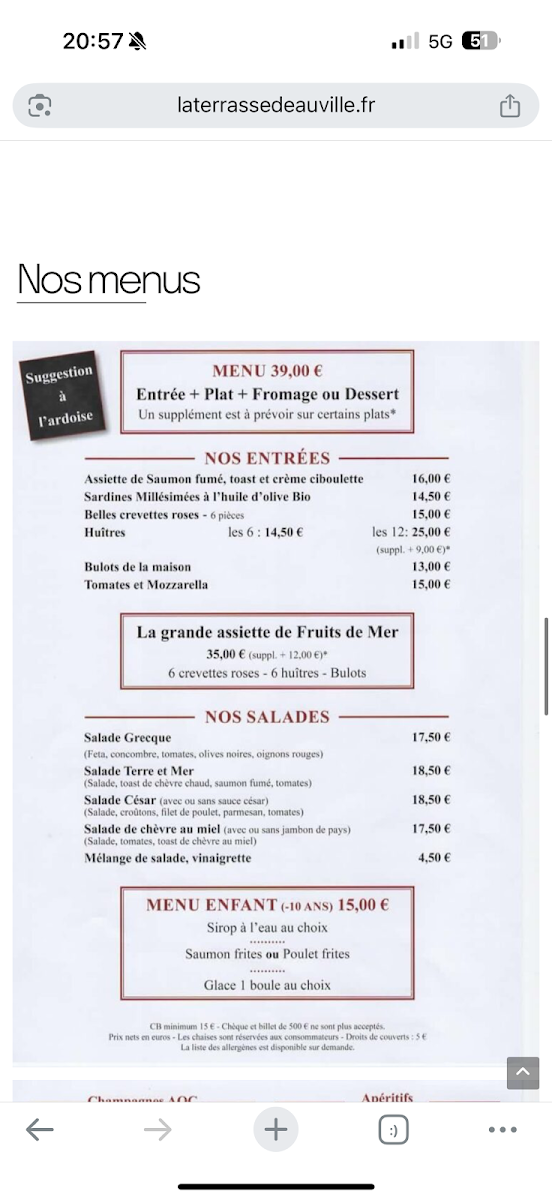Go back to the previous page
Screen dimensions: 552x1200
pyautogui.click(x=39, y=1130)
